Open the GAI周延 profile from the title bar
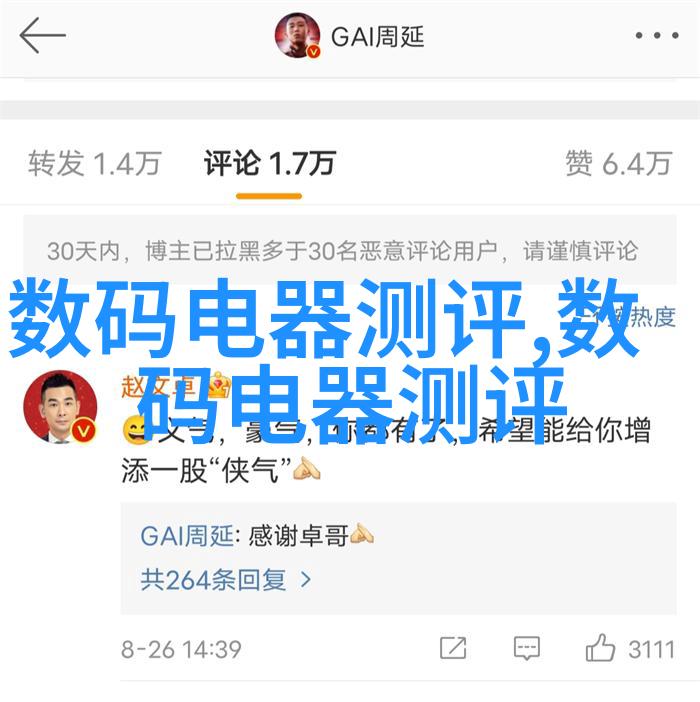The height and width of the screenshot is (702, 700). (x=350, y=38)
